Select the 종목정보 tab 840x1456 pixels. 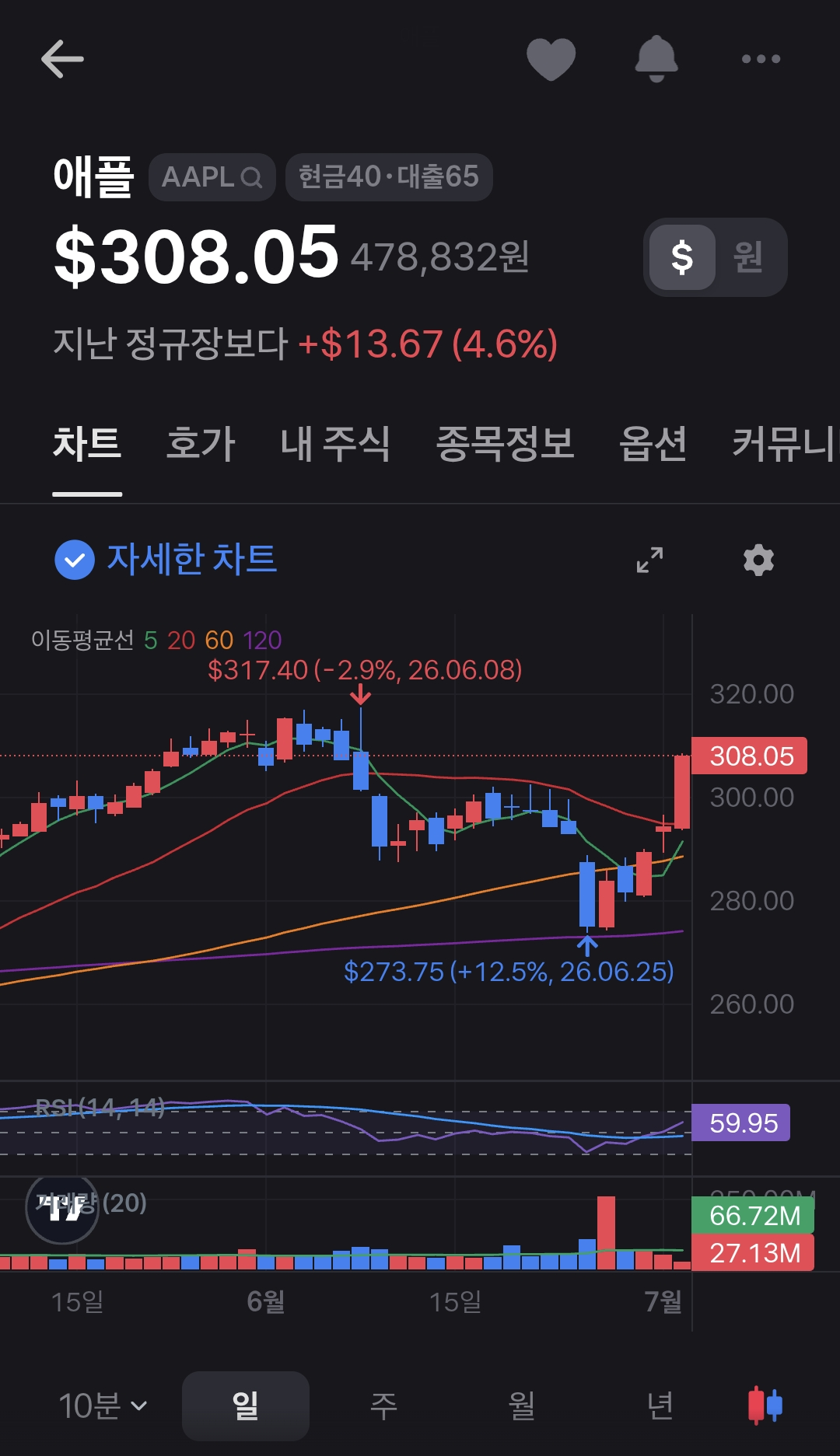pos(505,444)
